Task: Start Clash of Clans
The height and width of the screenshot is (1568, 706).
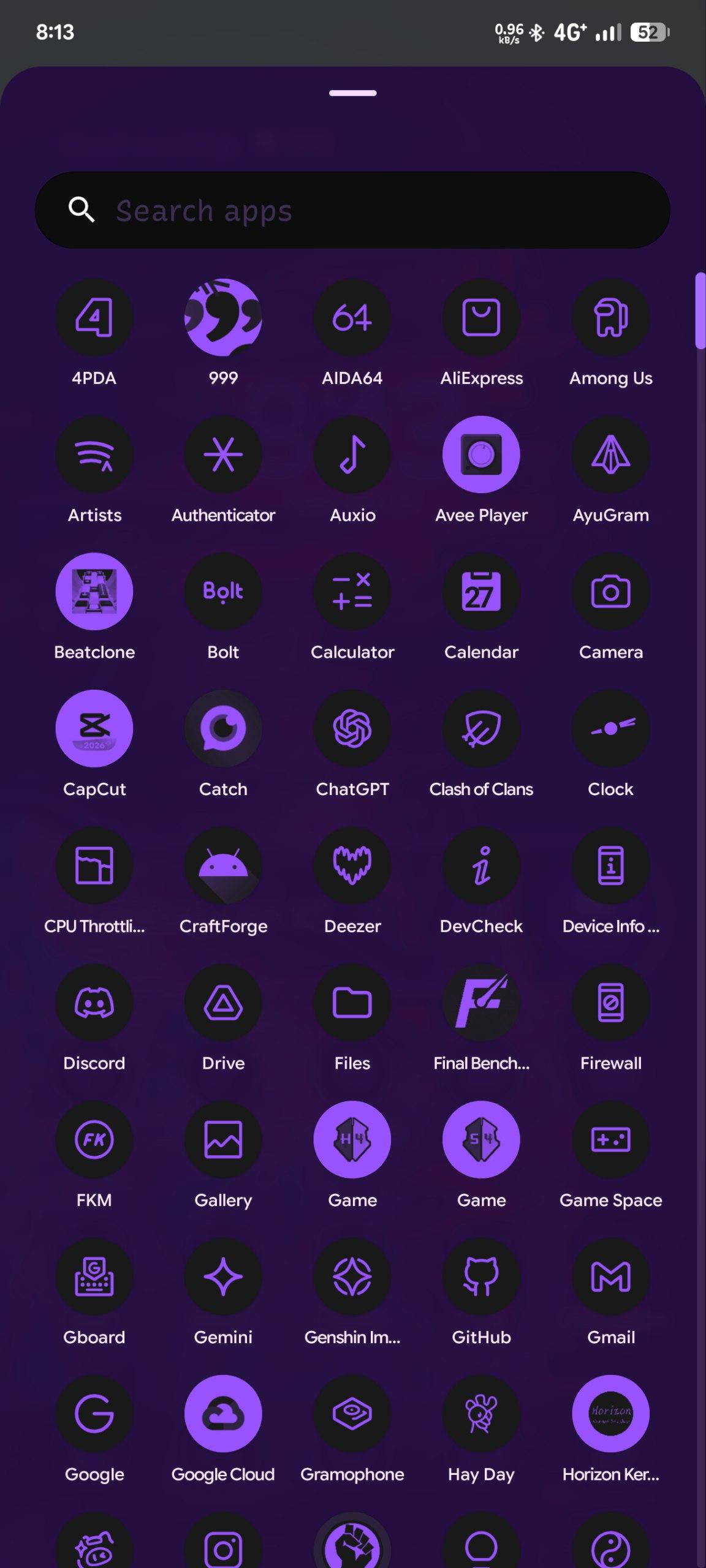Action: click(481, 729)
